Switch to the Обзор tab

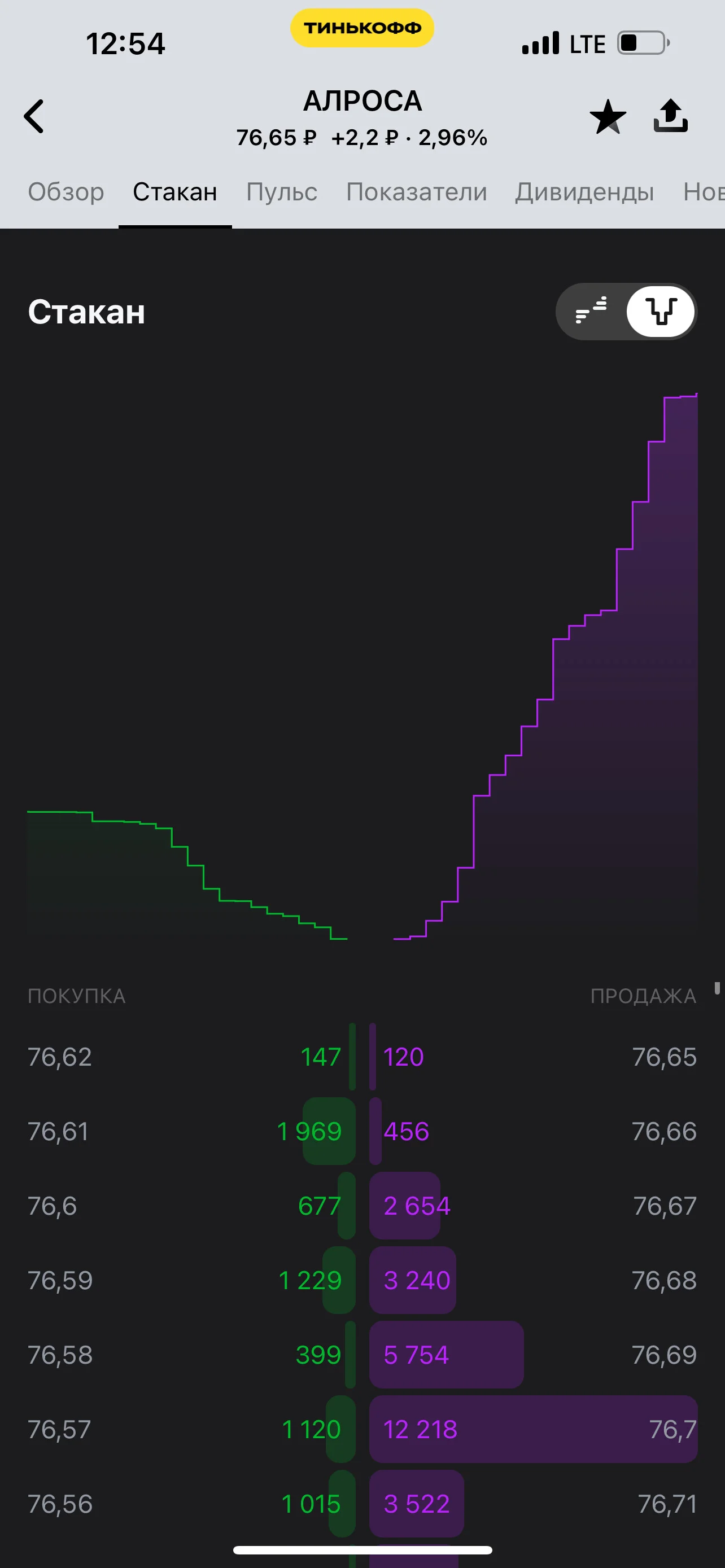(x=65, y=192)
